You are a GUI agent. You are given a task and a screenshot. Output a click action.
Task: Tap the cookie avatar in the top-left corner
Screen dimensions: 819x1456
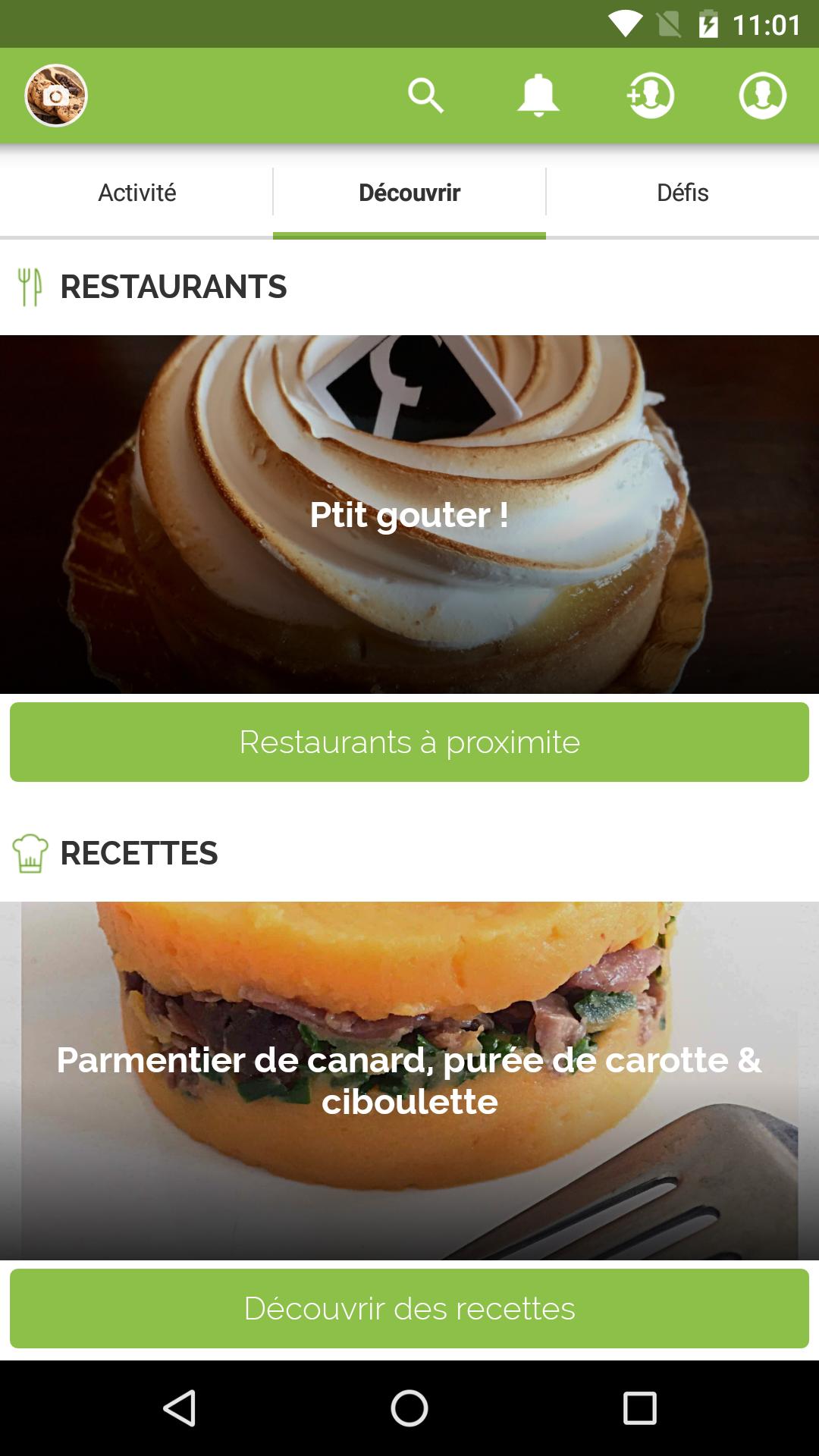[55, 95]
